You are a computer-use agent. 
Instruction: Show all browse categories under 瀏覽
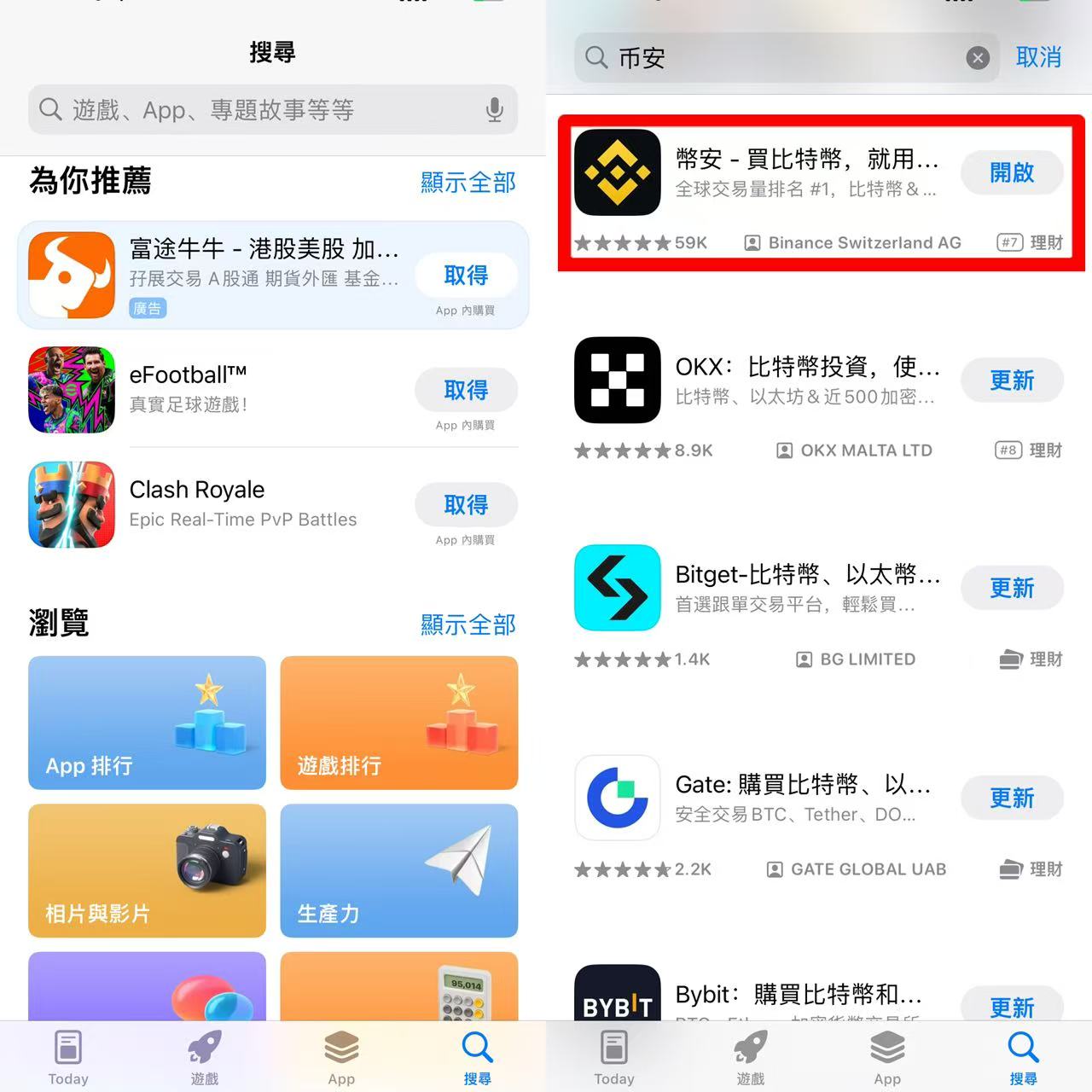tap(468, 624)
